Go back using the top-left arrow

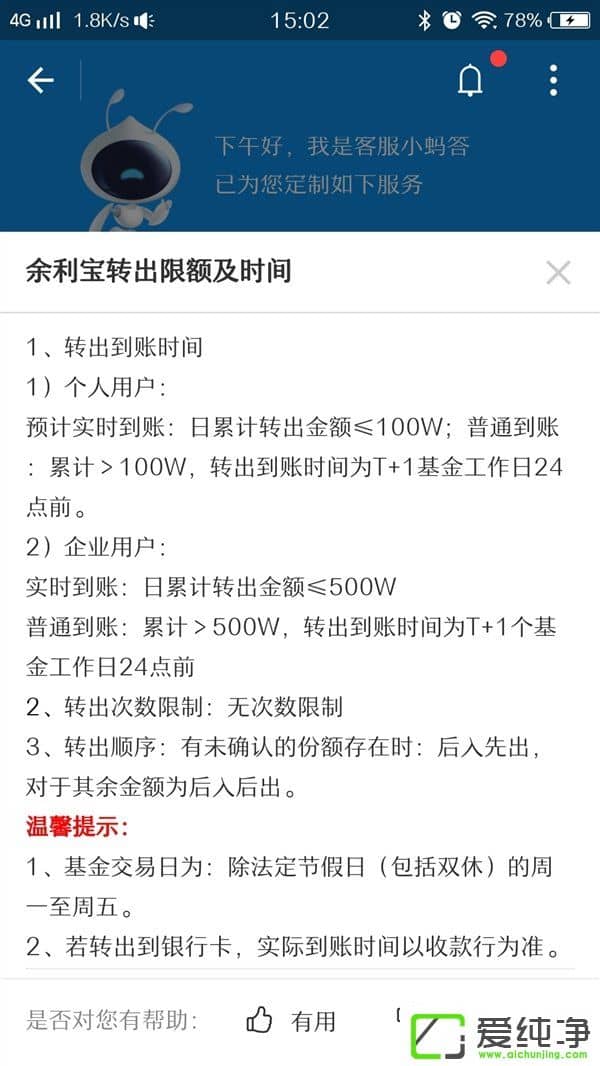(x=40, y=80)
